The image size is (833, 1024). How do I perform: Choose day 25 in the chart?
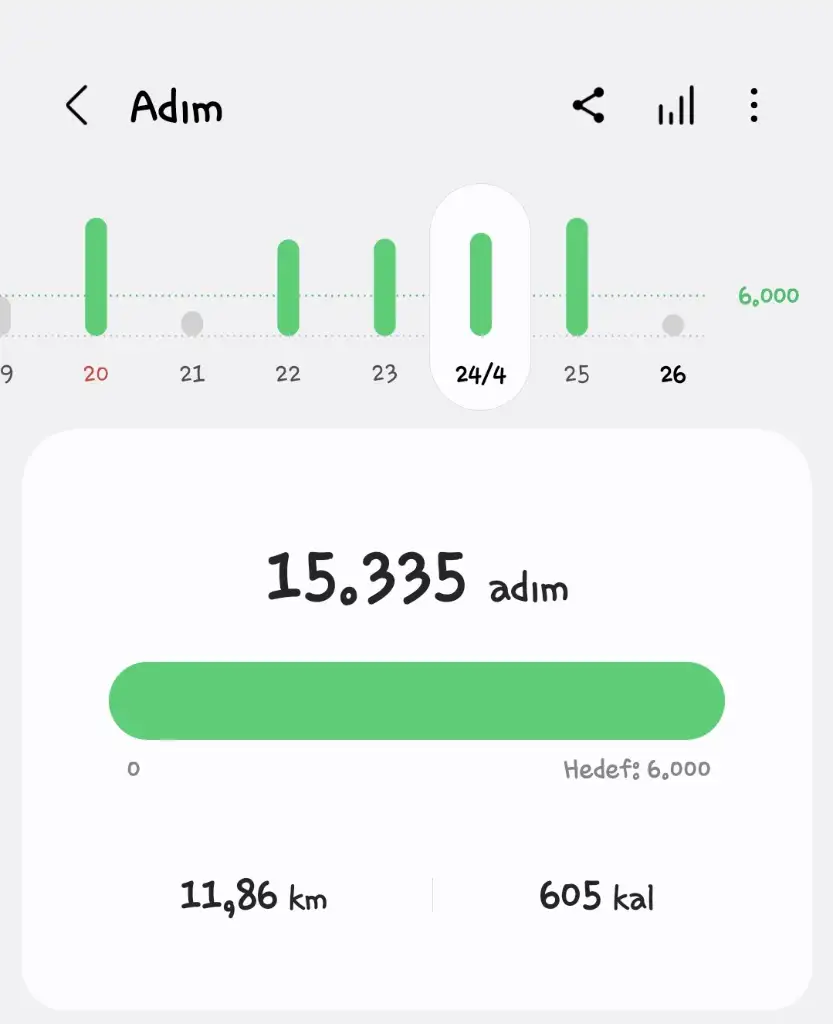(577, 277)
